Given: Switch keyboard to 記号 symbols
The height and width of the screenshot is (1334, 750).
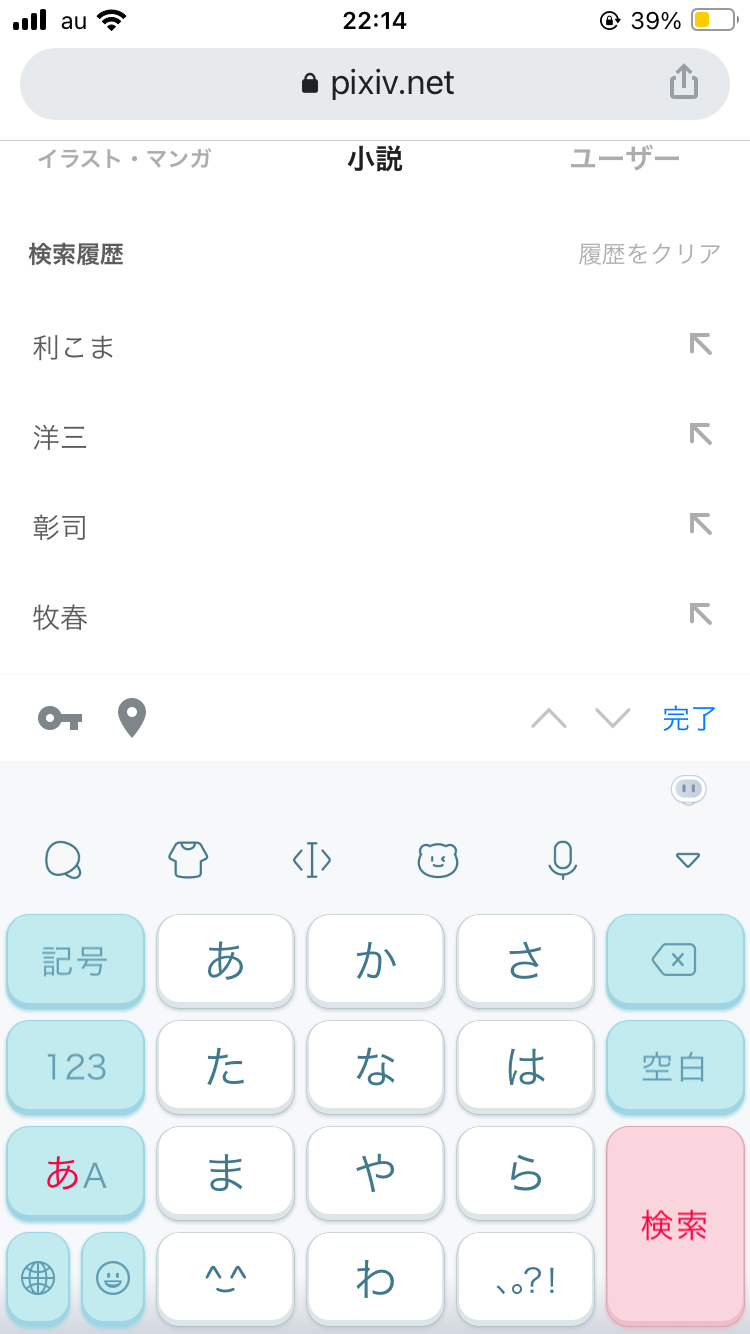Looking at the screenshot, I should click(x=75, y=961).
